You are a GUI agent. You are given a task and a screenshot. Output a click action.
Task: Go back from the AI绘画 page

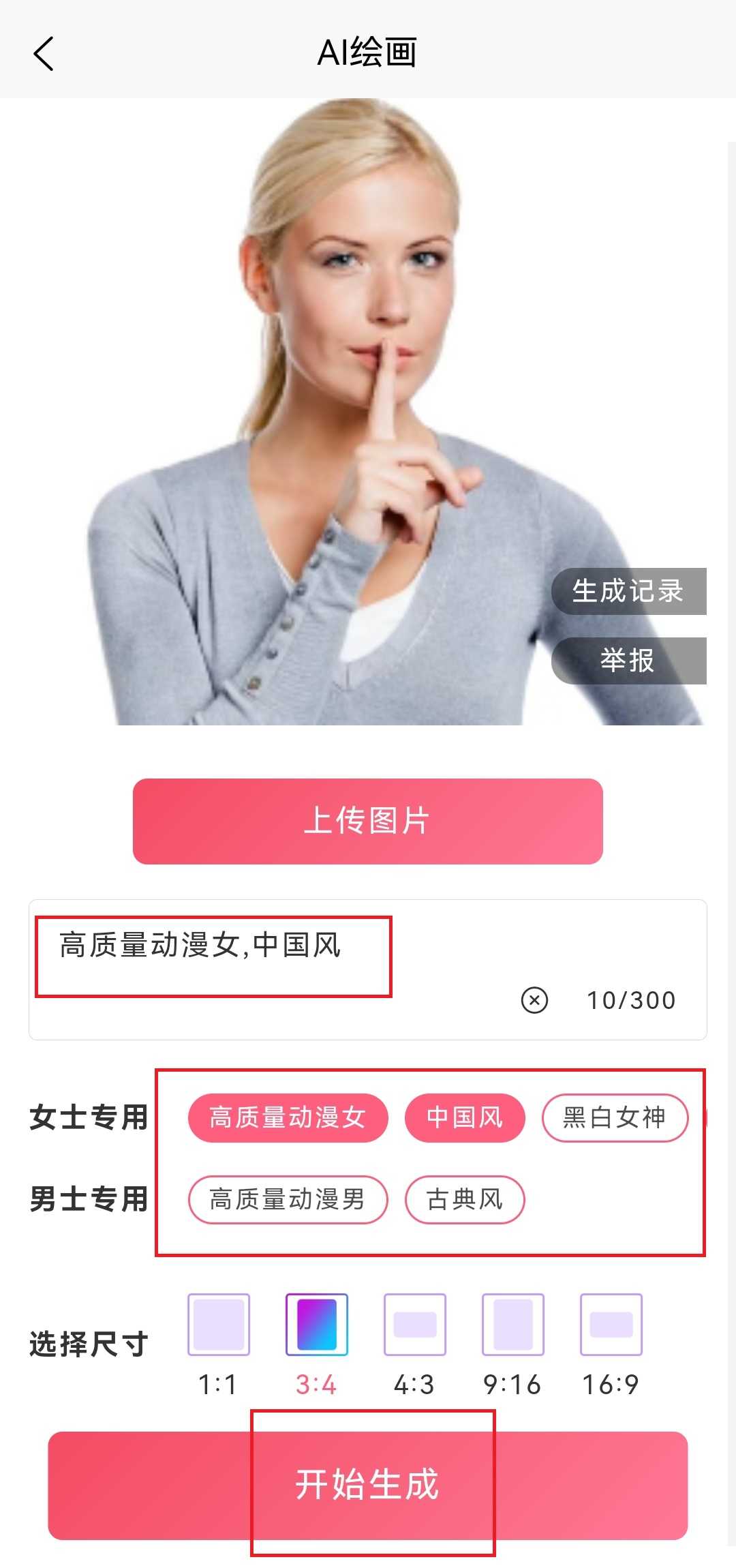point(43,53)
